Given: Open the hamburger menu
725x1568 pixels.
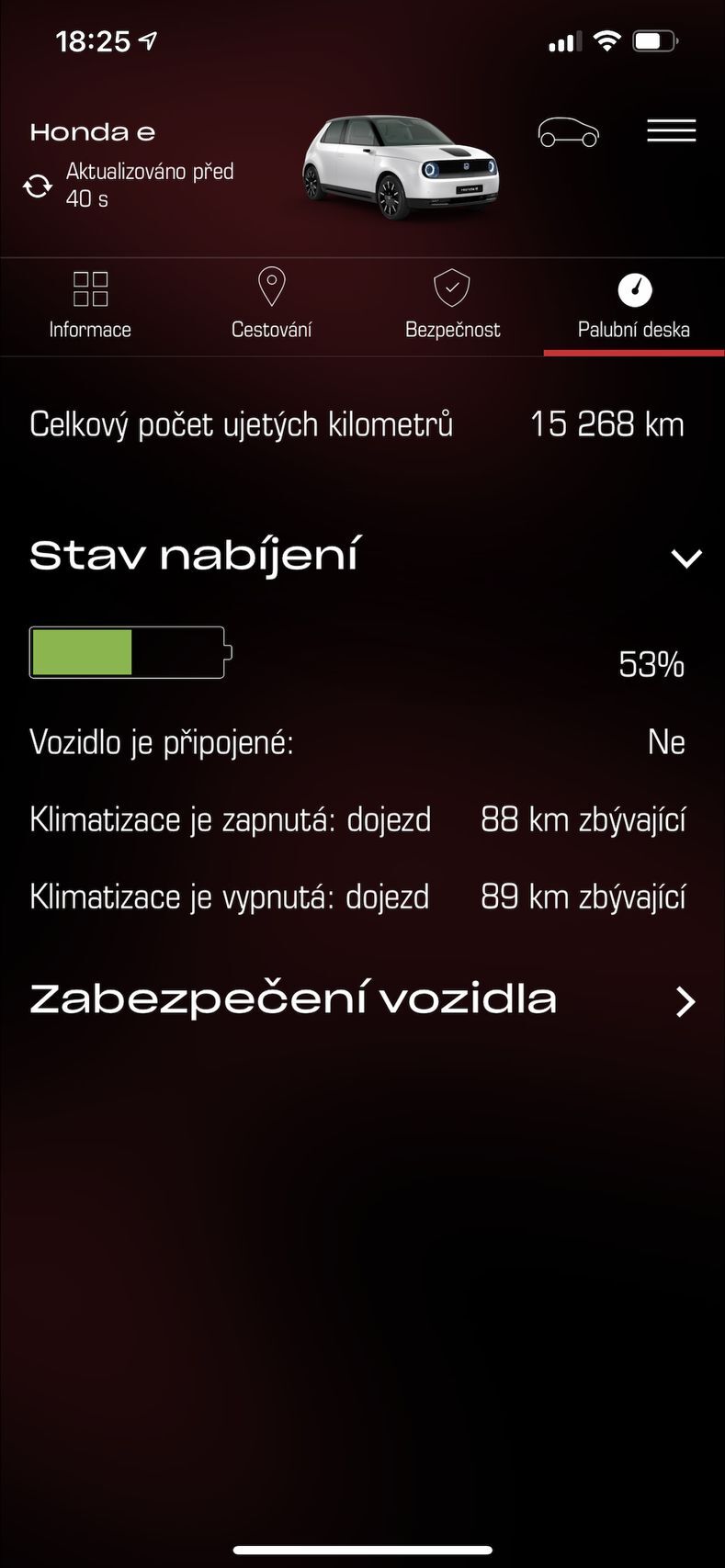Looking at the screenshot, I should tap(671, 131).
